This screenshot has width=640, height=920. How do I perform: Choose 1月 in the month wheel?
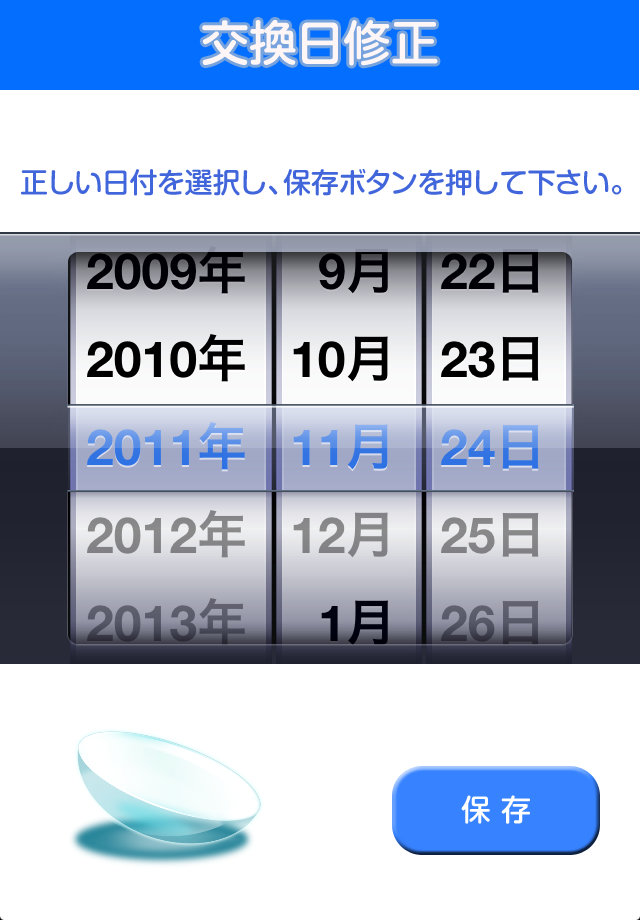353,624
